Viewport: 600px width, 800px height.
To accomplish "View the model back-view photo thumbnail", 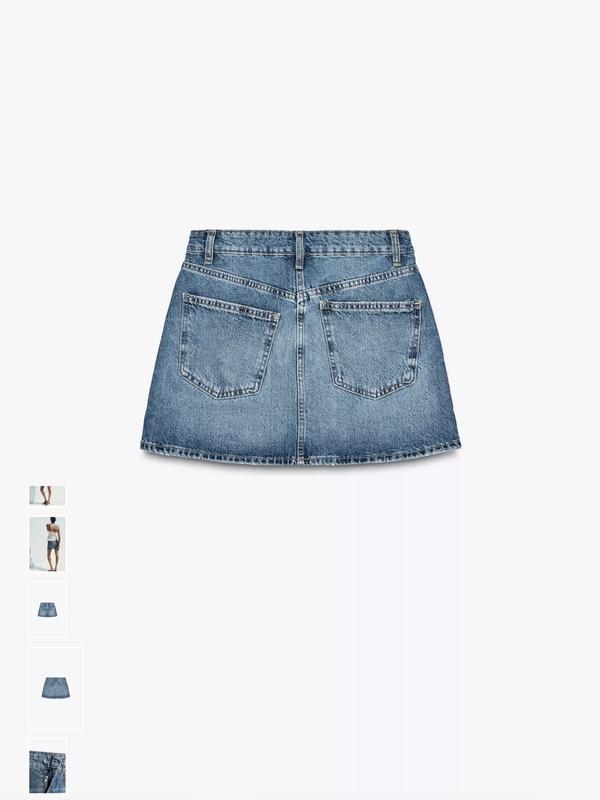I will click(x=47, y=544).
